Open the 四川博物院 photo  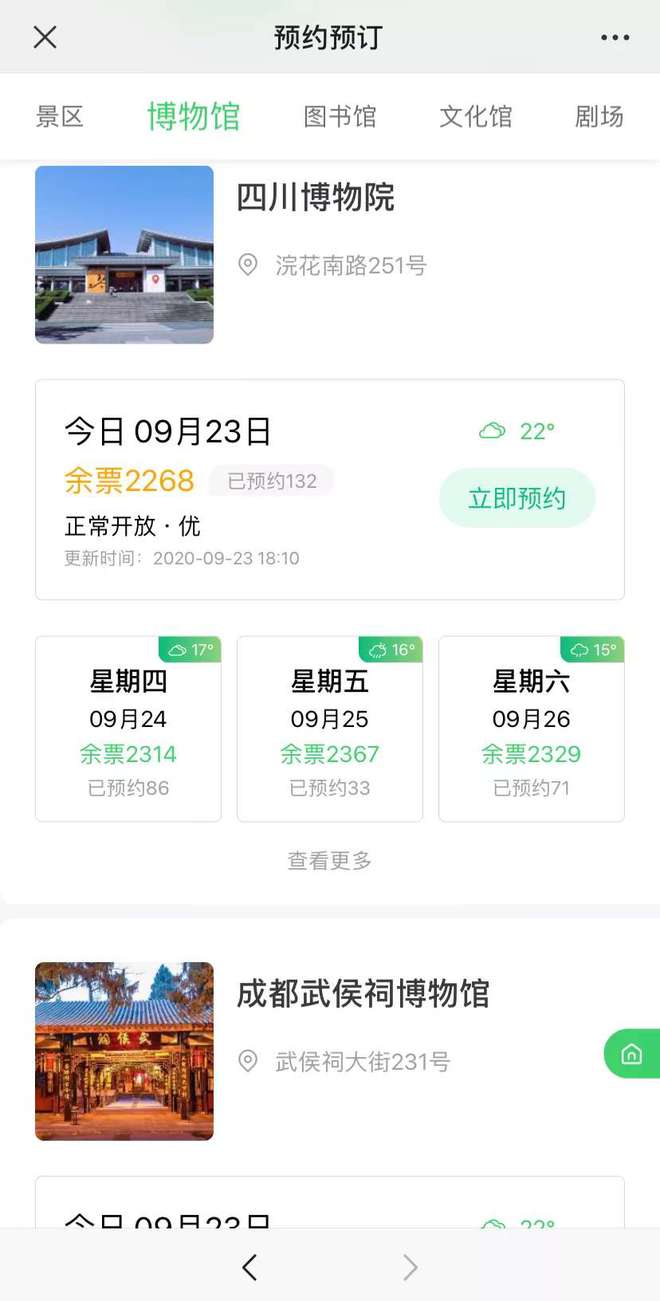click(x=124, y=255)
